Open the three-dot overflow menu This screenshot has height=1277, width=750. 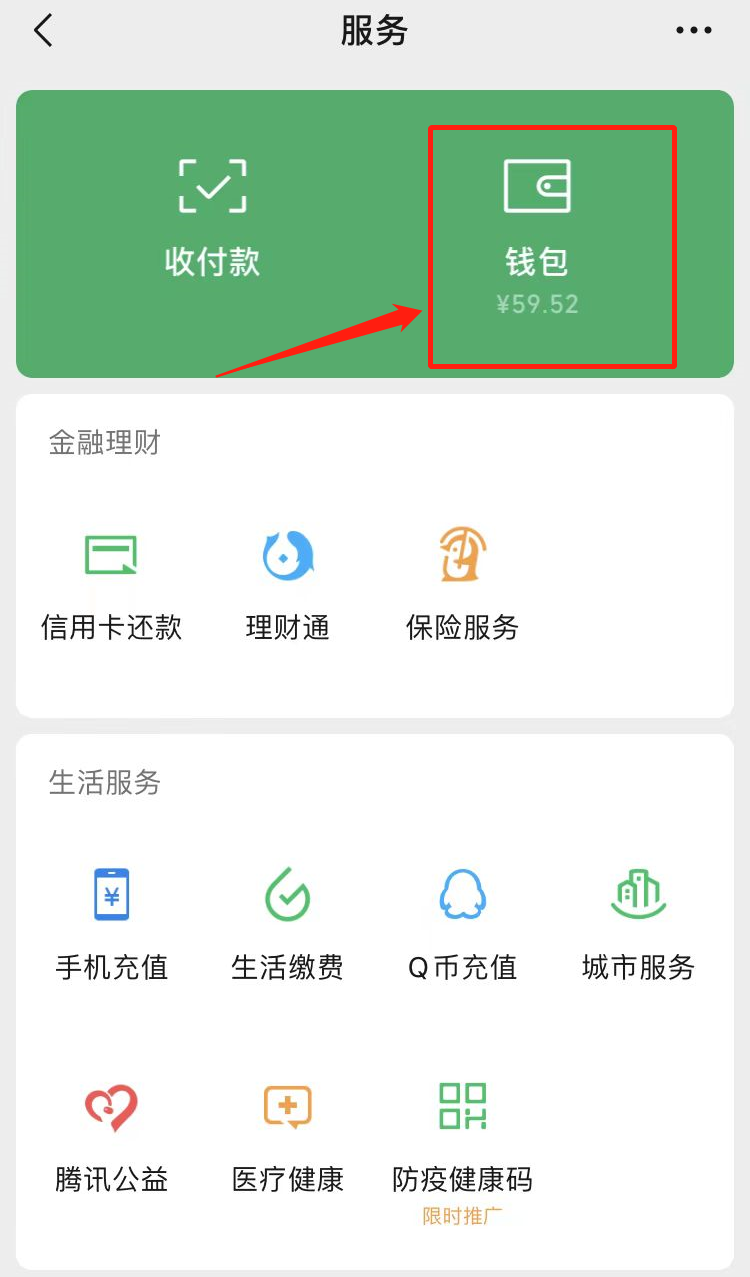[694, 31]
